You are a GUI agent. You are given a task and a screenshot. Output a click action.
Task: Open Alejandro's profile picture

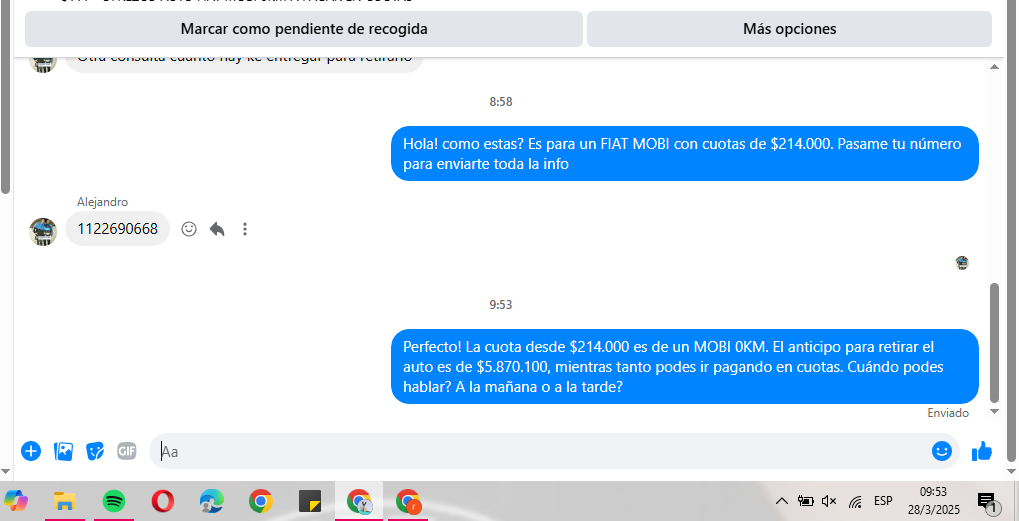coord(43,231)
